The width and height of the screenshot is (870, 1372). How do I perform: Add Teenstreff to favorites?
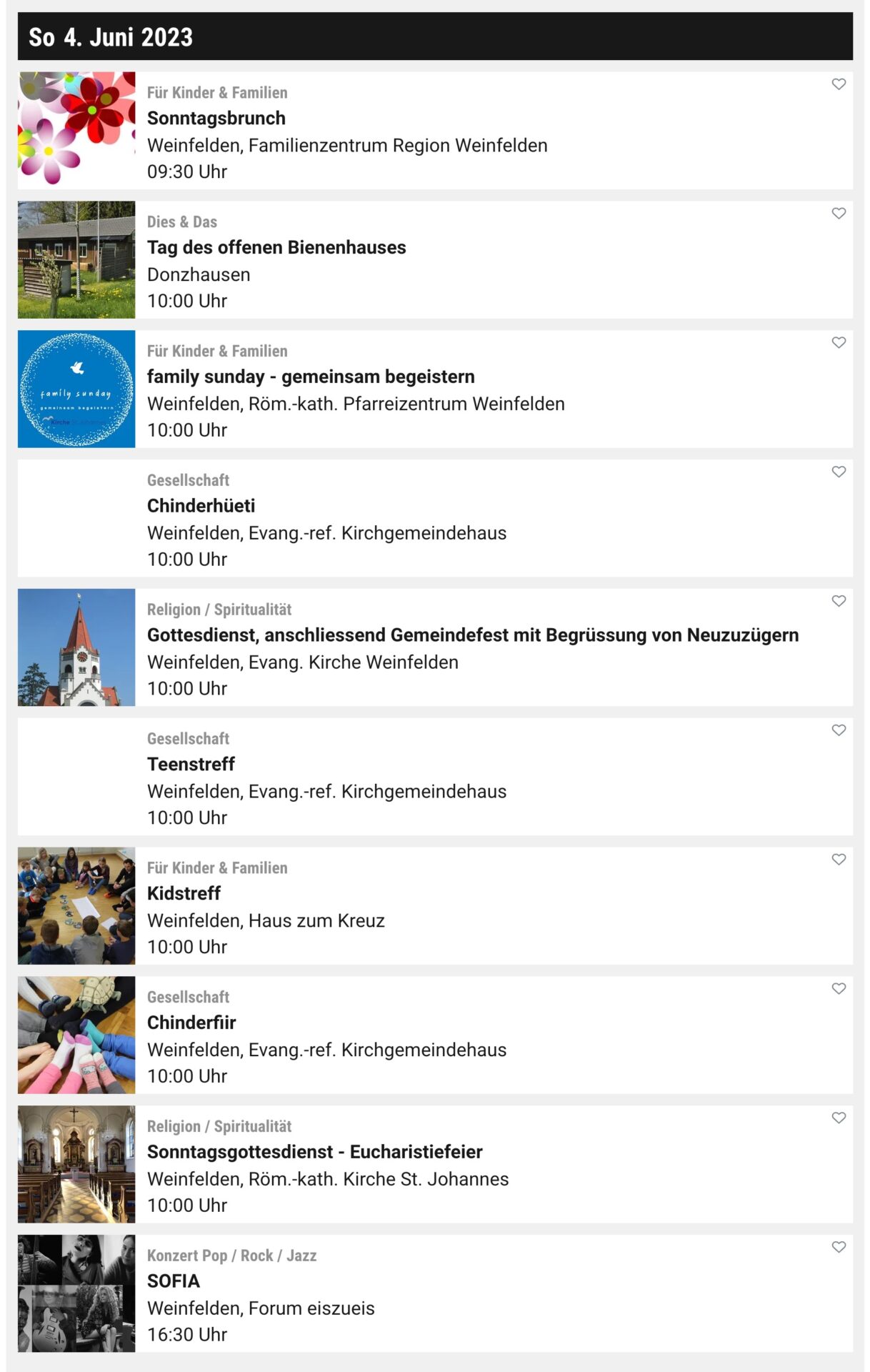839,730
